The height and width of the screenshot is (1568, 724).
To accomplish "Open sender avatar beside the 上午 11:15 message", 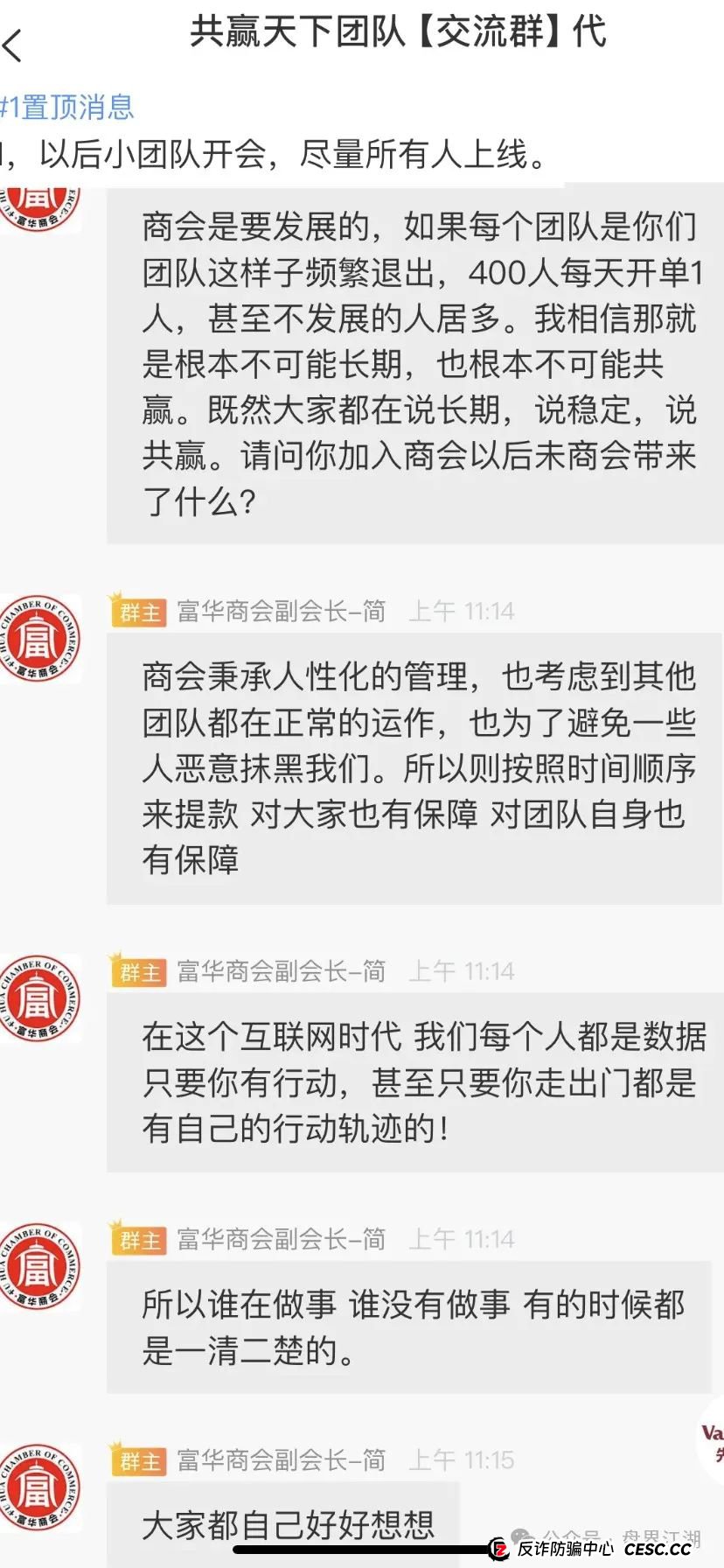I will (37, 1486).
